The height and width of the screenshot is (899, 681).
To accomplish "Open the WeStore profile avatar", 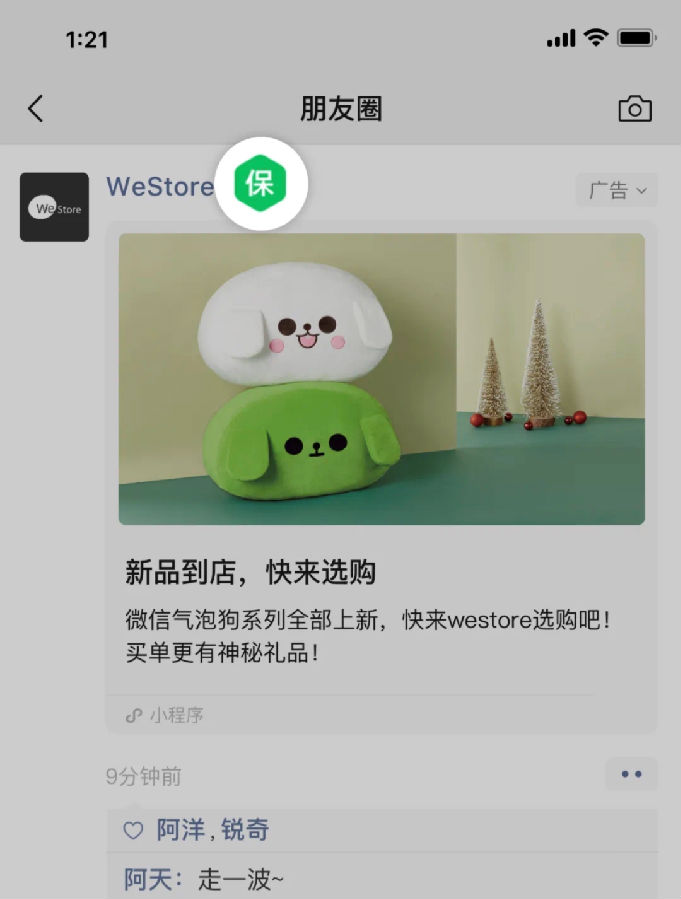I will click(54, 207).
